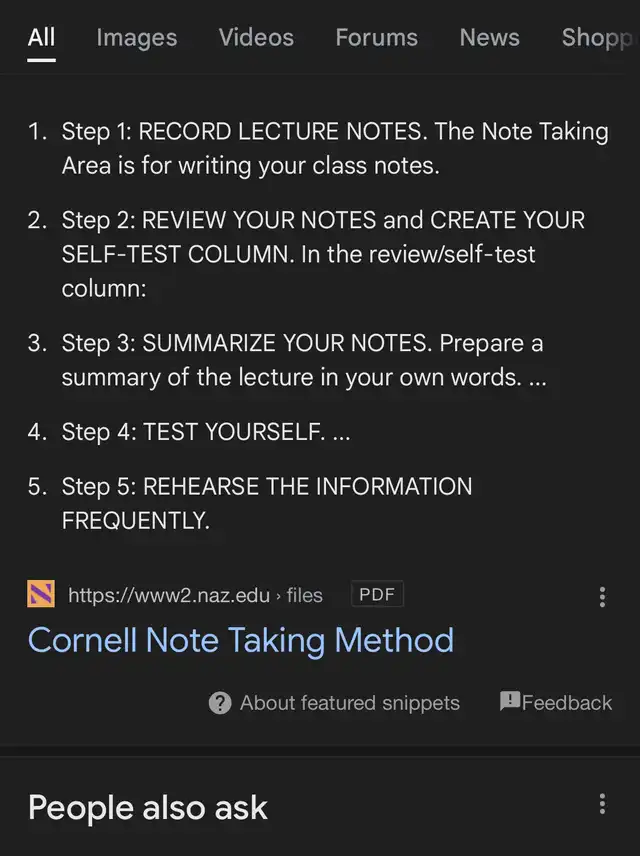Tap About featured snippets

[x=334, y=703]
